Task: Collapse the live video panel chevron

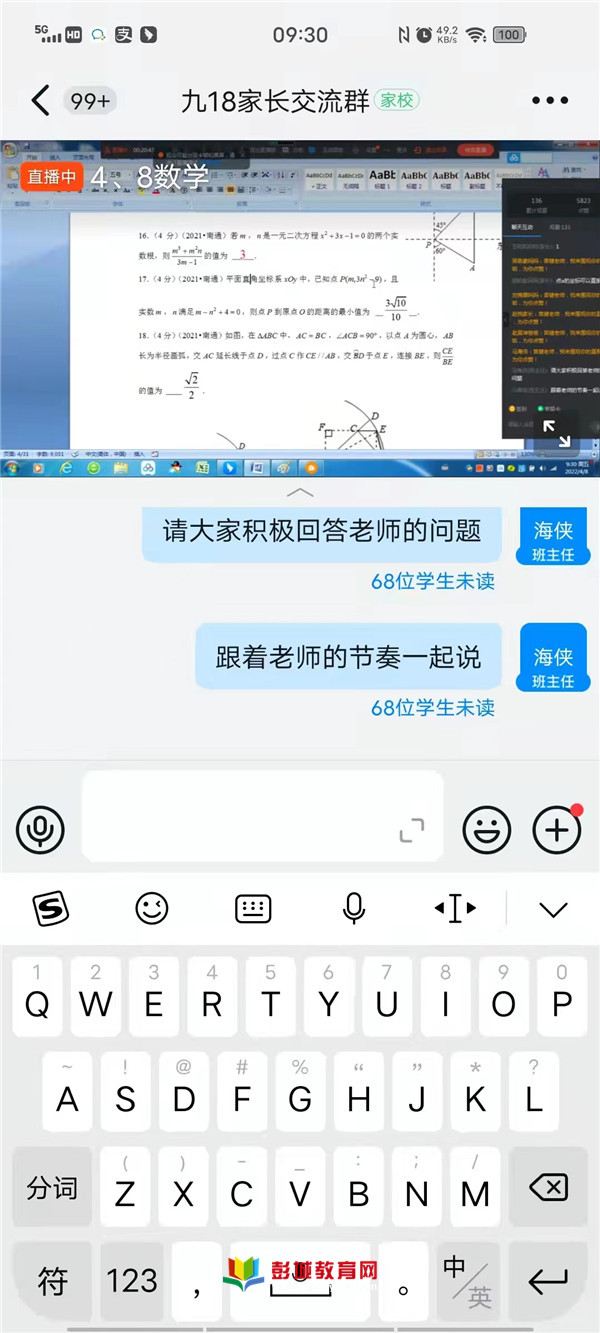Action: [300, 492]
